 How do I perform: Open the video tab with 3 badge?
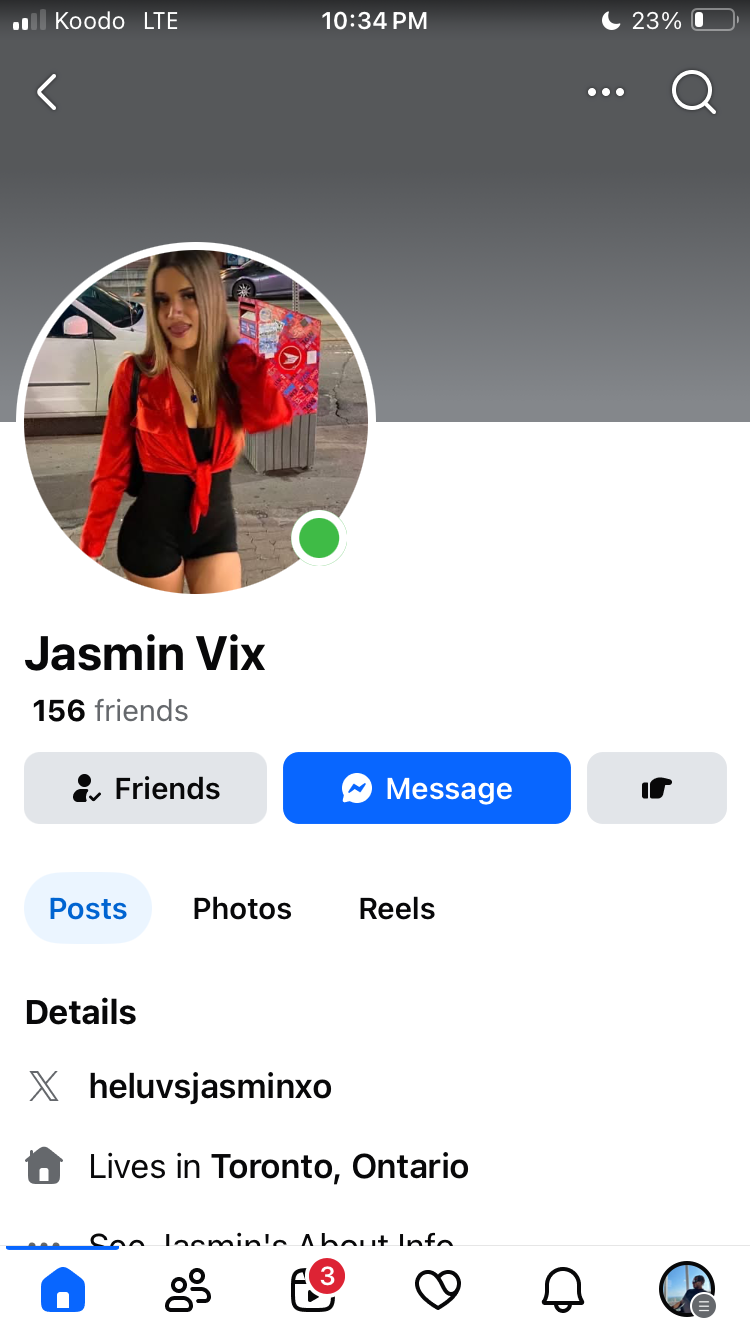click(x=313, y=1290)
